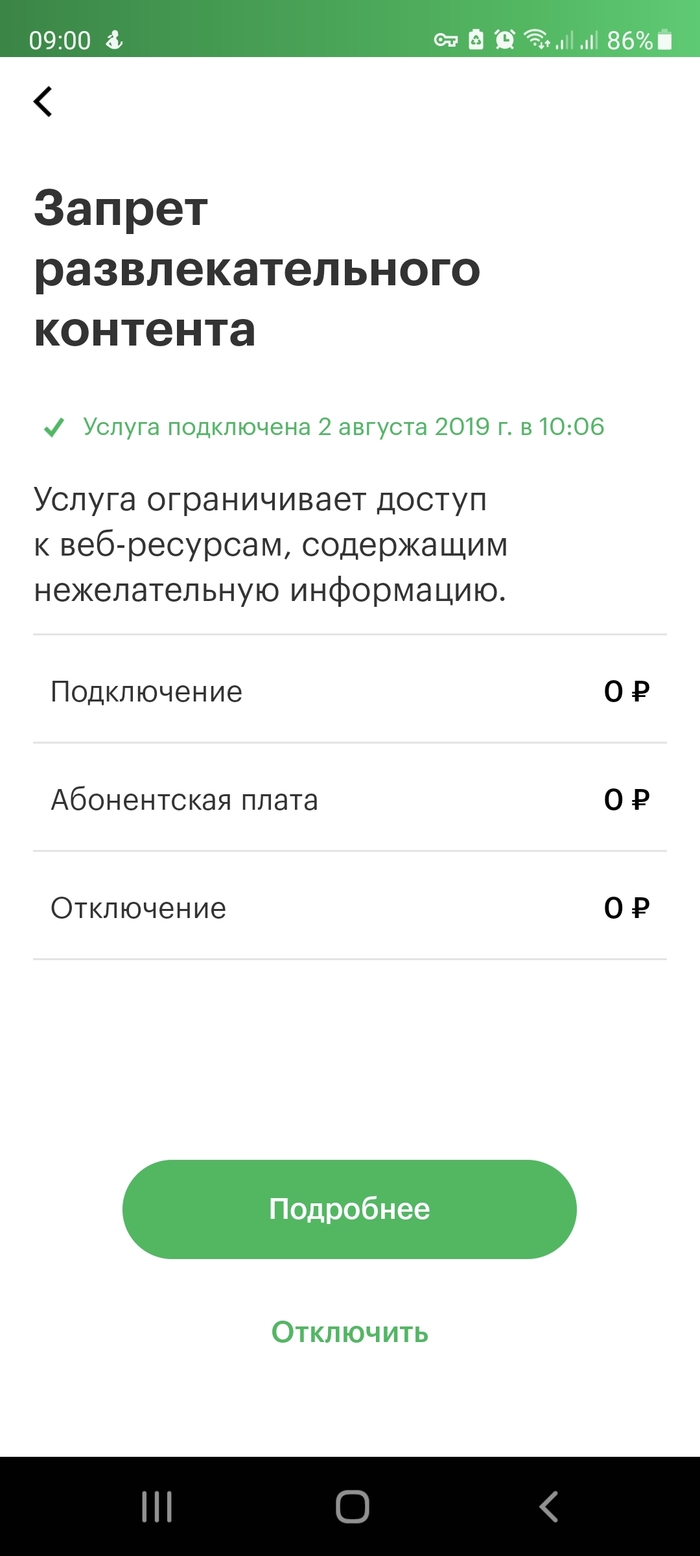Go back using the top arrow
Viewport: 700px width, 1556px height.
pyautogui.click(x=43, y=101)
